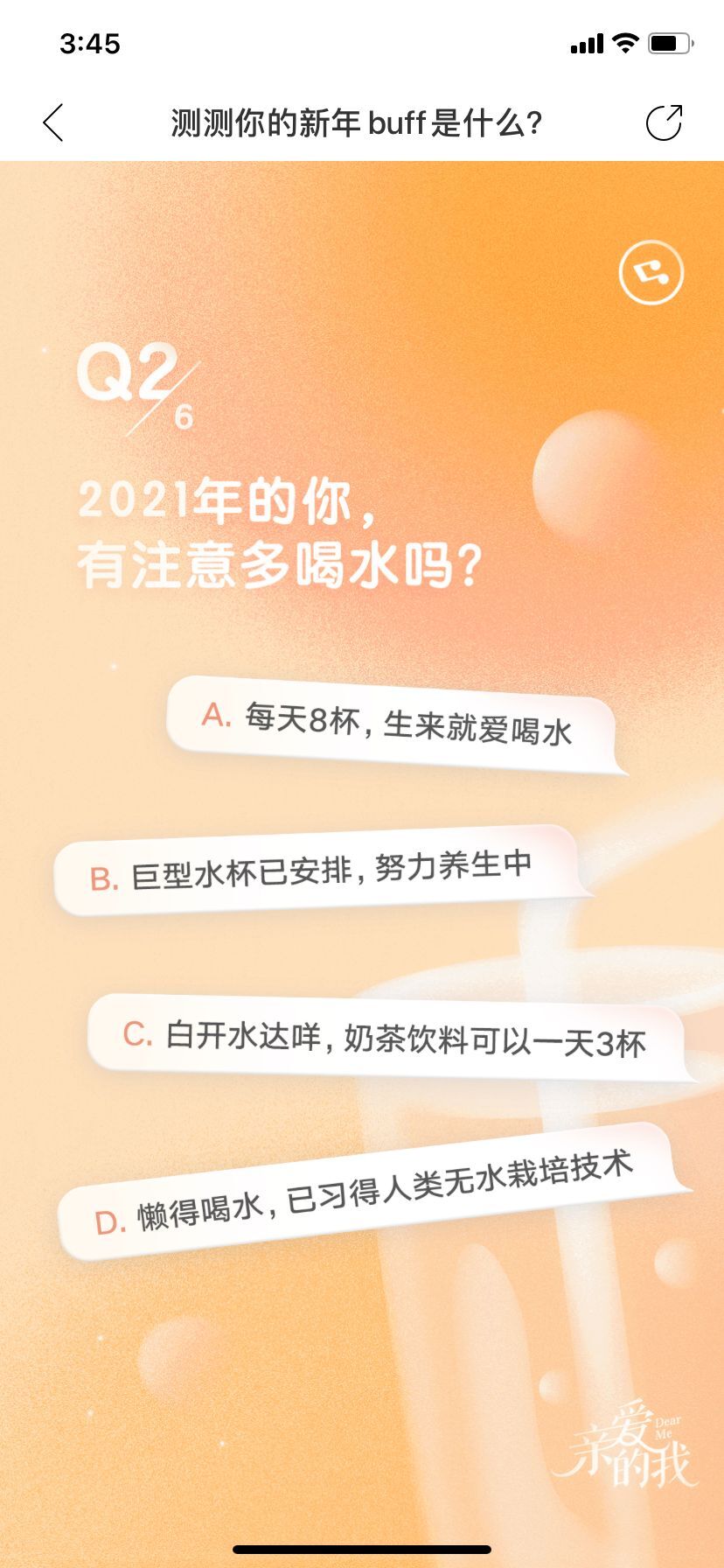Share this new year buff quiz
724x1568 pixels.
[x=664, y=122]
